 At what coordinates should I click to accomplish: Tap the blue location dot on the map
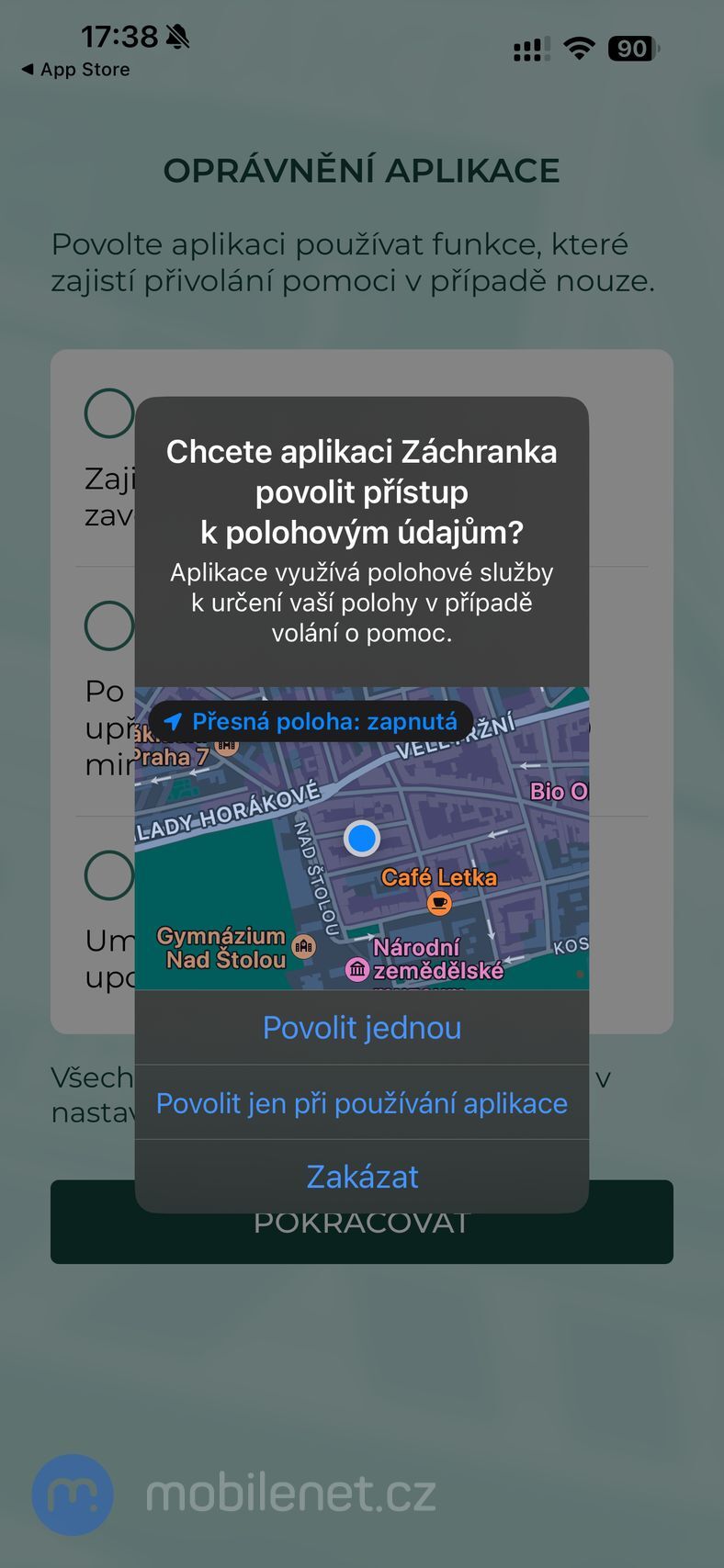pos(362,839)
